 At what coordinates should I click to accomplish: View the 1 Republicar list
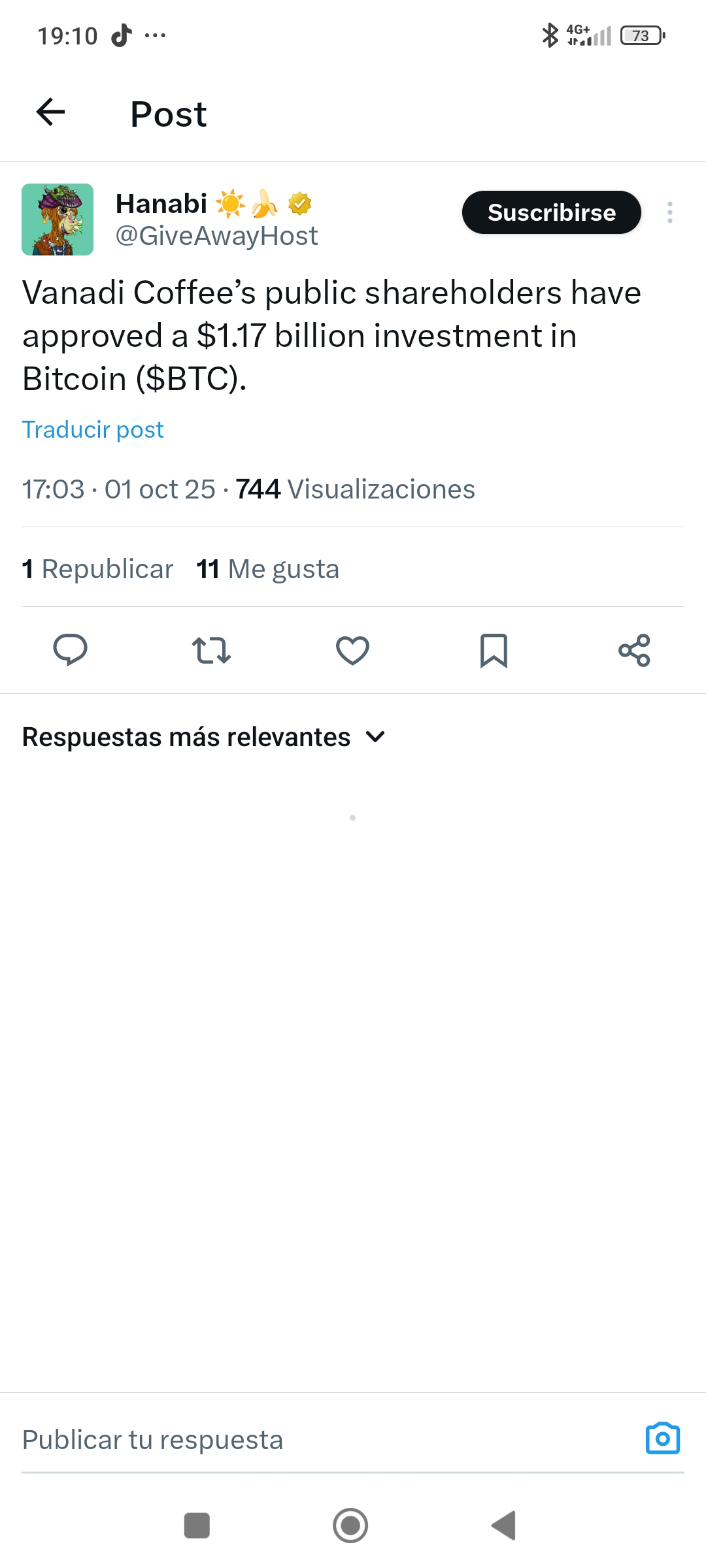click(98, 569)
